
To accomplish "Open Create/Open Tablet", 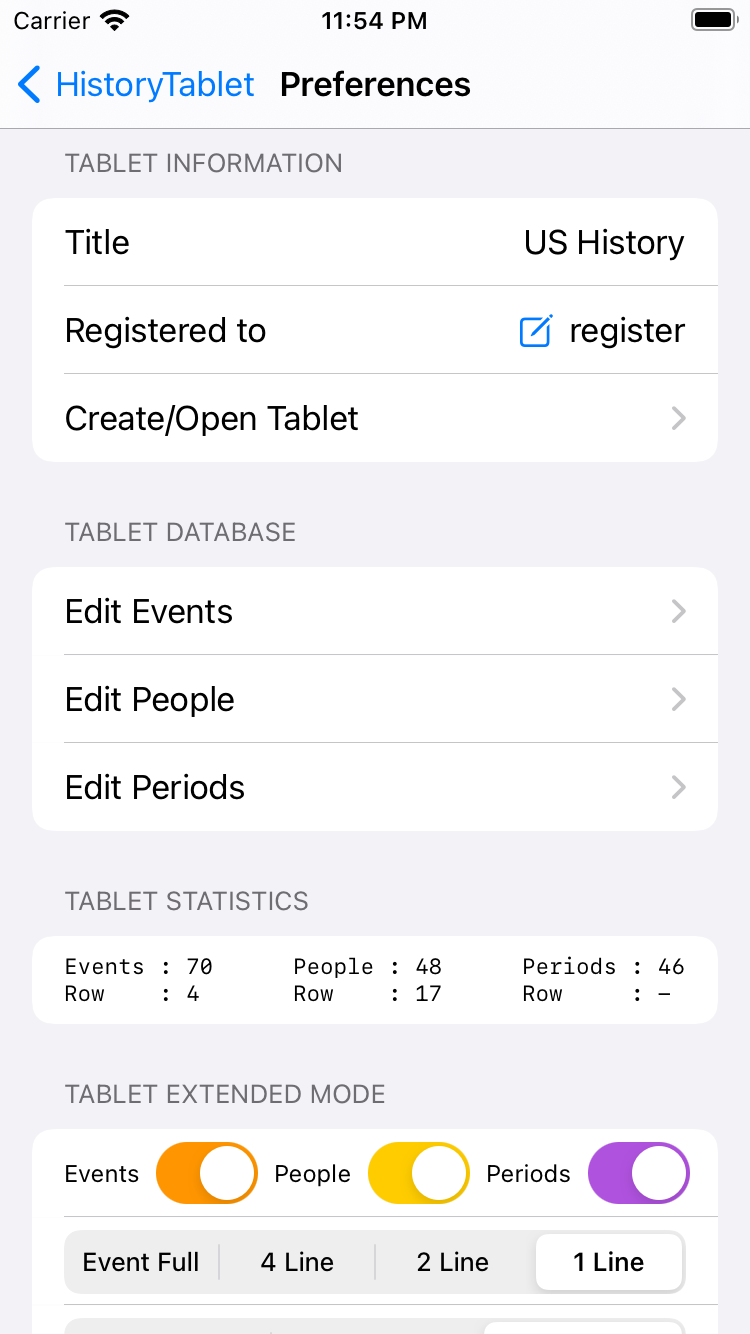I will pyautogui.click(x=375, y=418).
